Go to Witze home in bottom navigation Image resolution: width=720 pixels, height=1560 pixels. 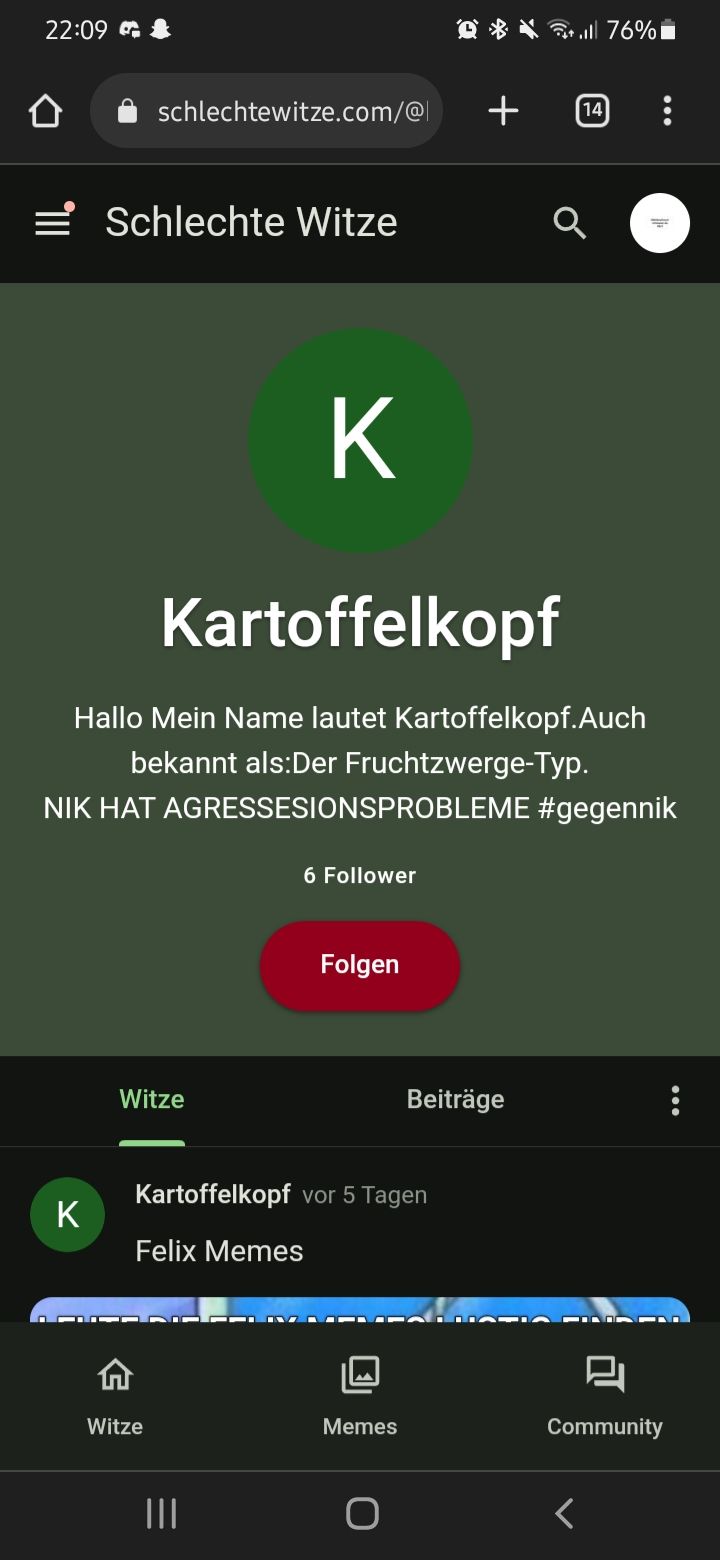pyautogui.click(x=115, y=1396)
